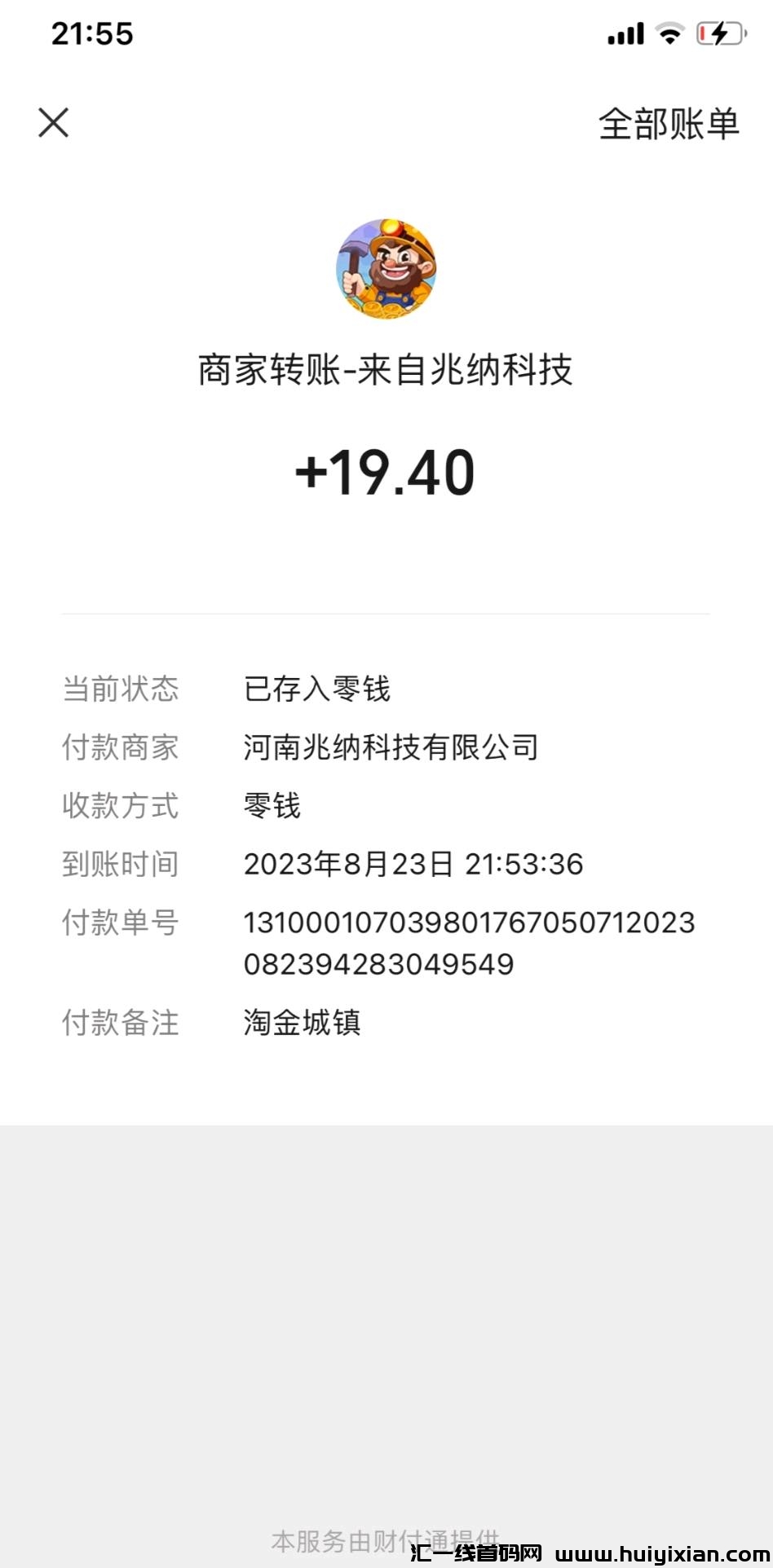Viewport: 773px width, 1568px height.
Task: Select the 零钱 payment method value
Action: [272, 806]
